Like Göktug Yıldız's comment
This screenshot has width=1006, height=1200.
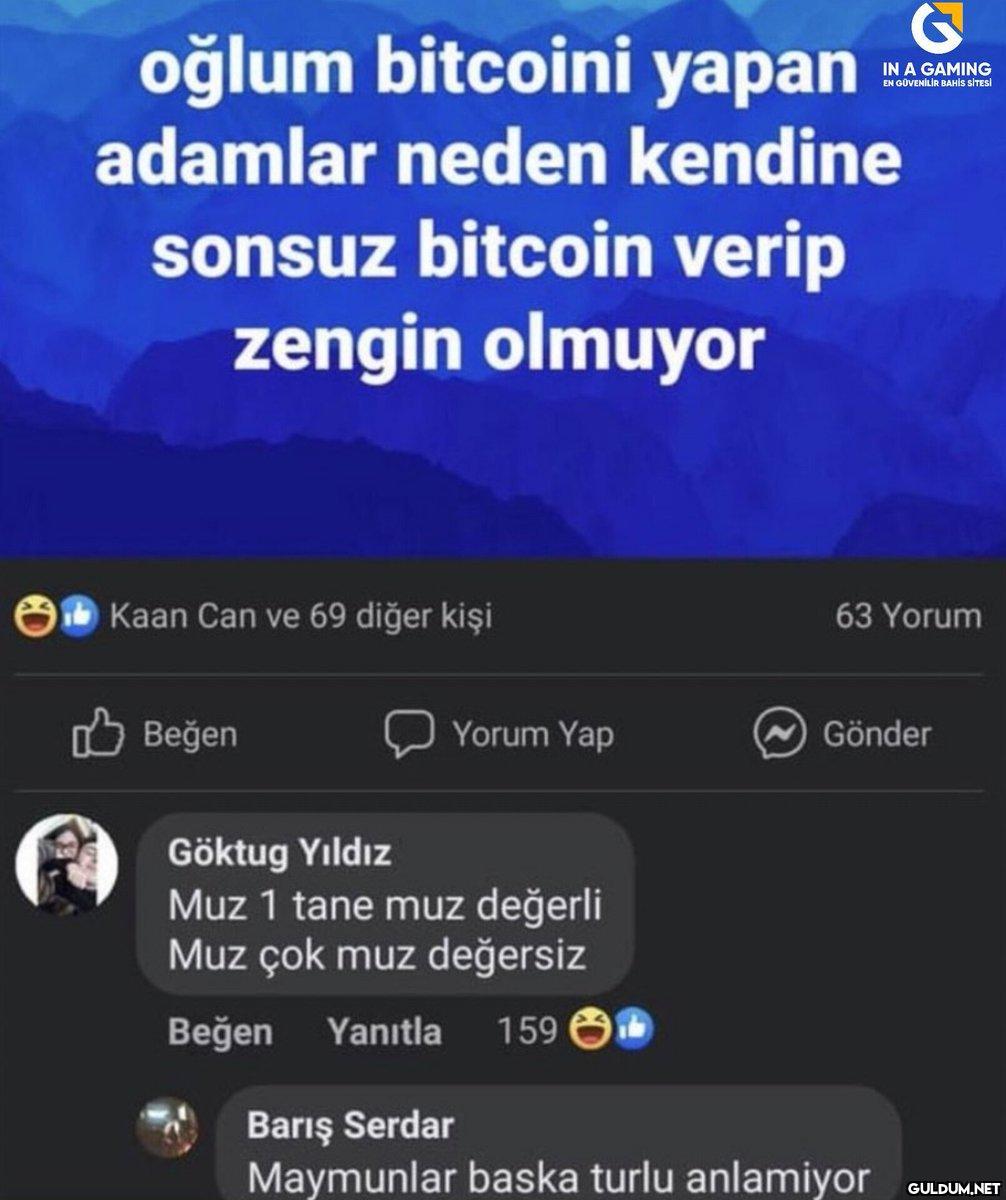219,1031
